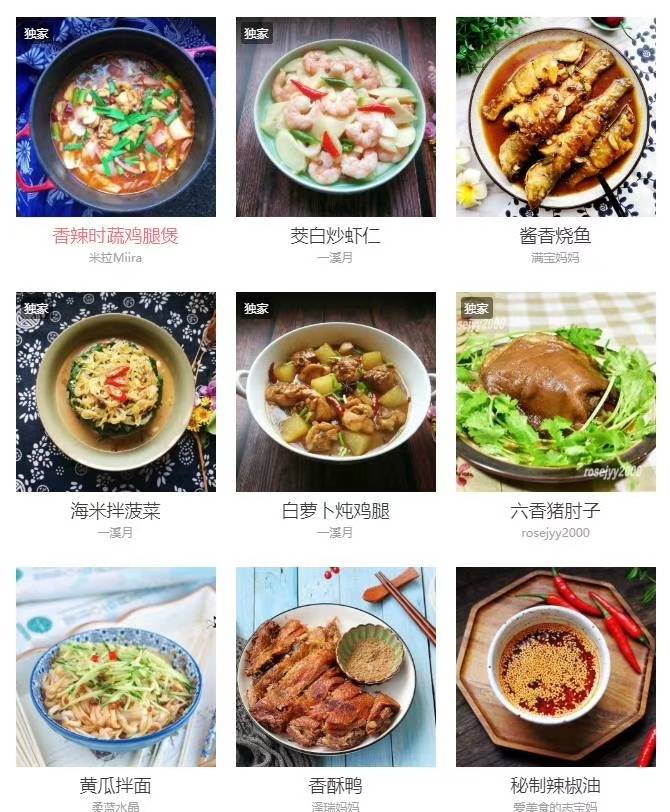Screen dimensions: 670x812
Task: Open the 黄瓜拌面 recipe
Action: 116,667
